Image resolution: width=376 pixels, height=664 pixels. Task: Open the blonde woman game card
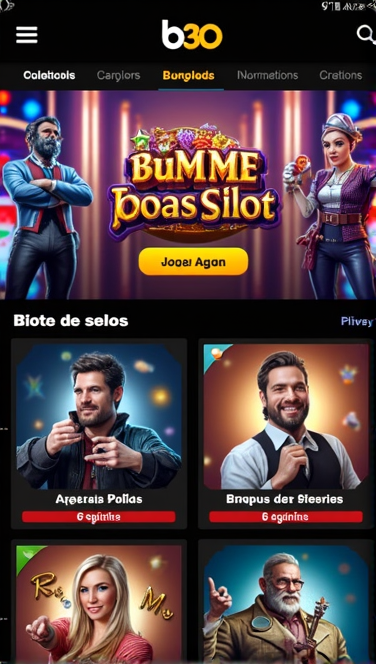click(99, 602)
